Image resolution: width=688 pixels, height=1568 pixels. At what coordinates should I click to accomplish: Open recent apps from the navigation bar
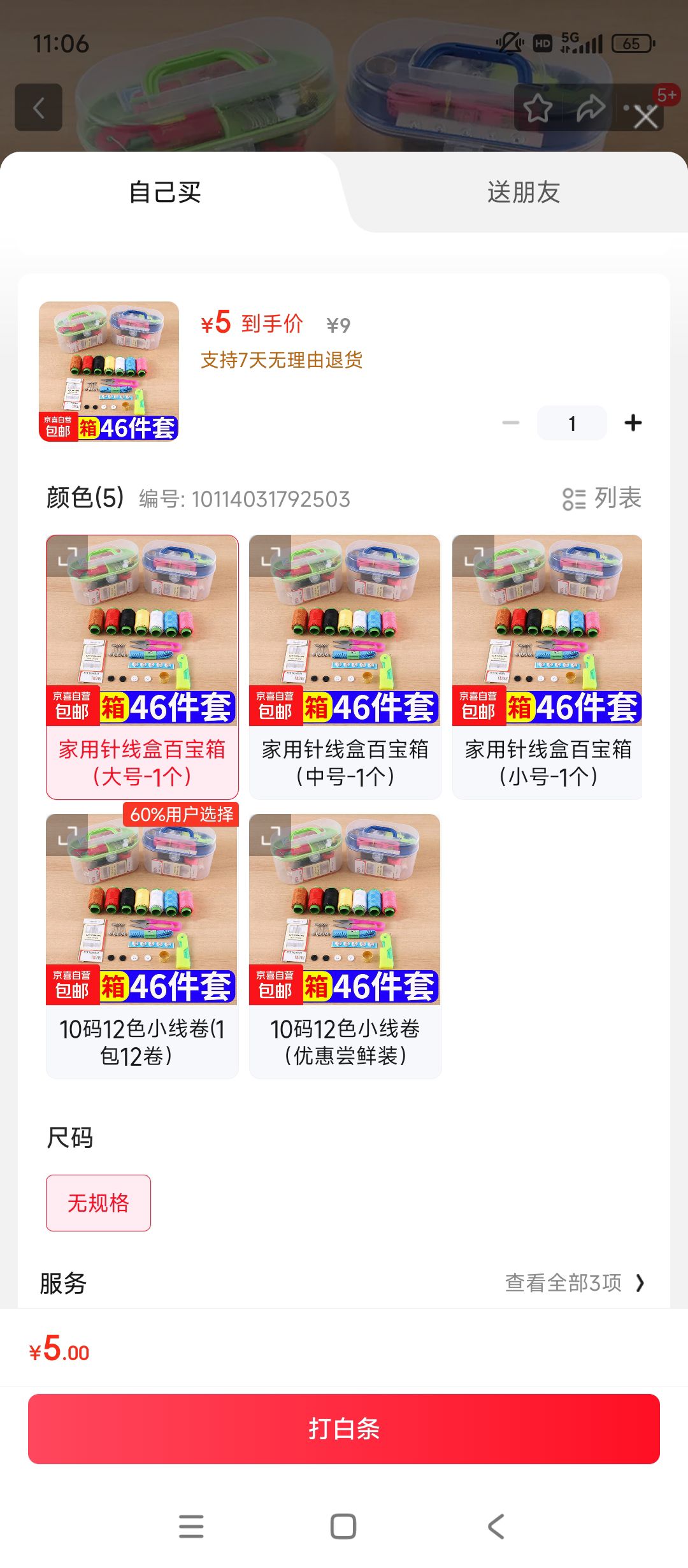pyautogui.click(x=191, y=1527)
